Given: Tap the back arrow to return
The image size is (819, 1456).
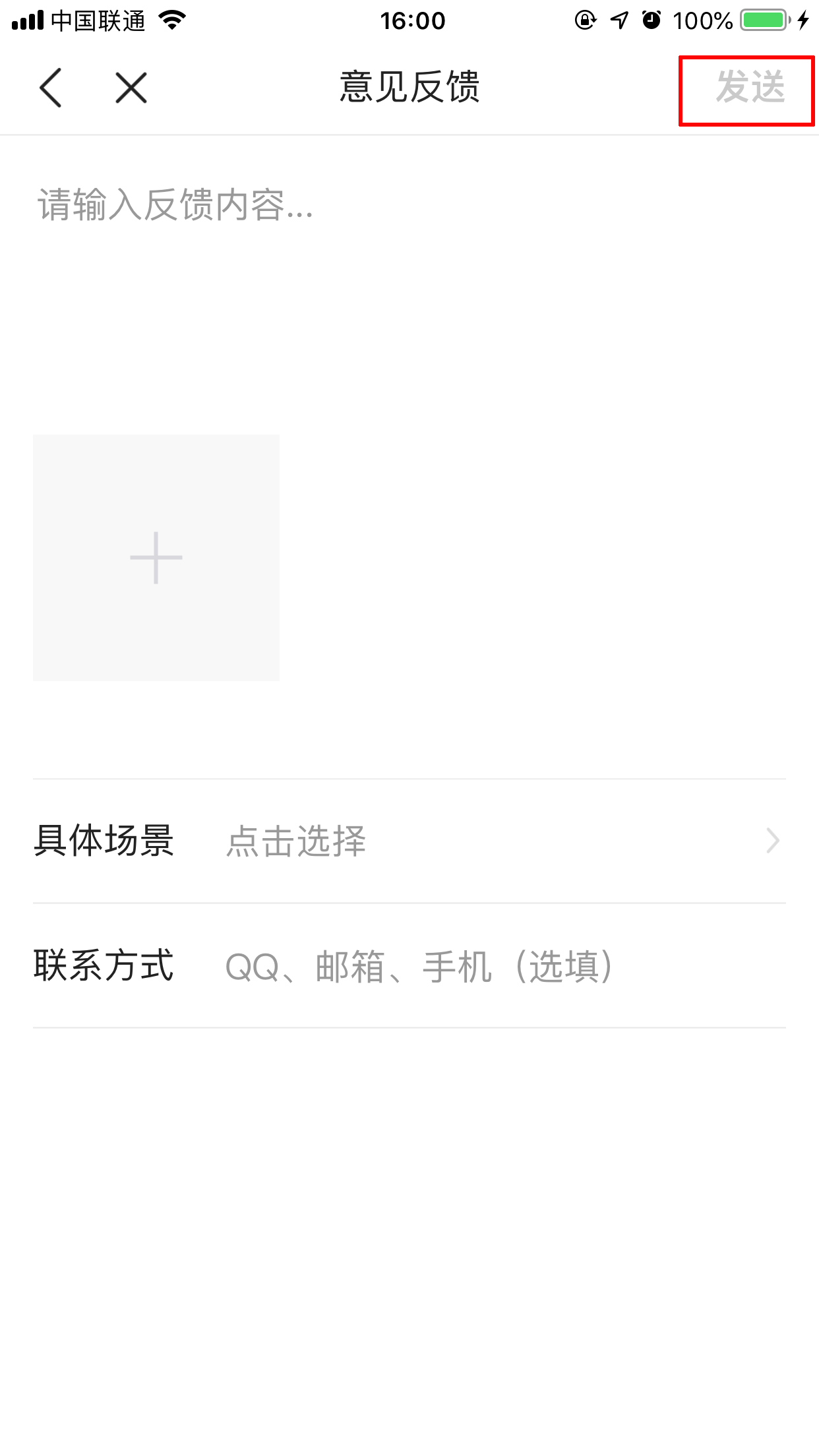Looking at the screenshot, I should tap(51, 87).
